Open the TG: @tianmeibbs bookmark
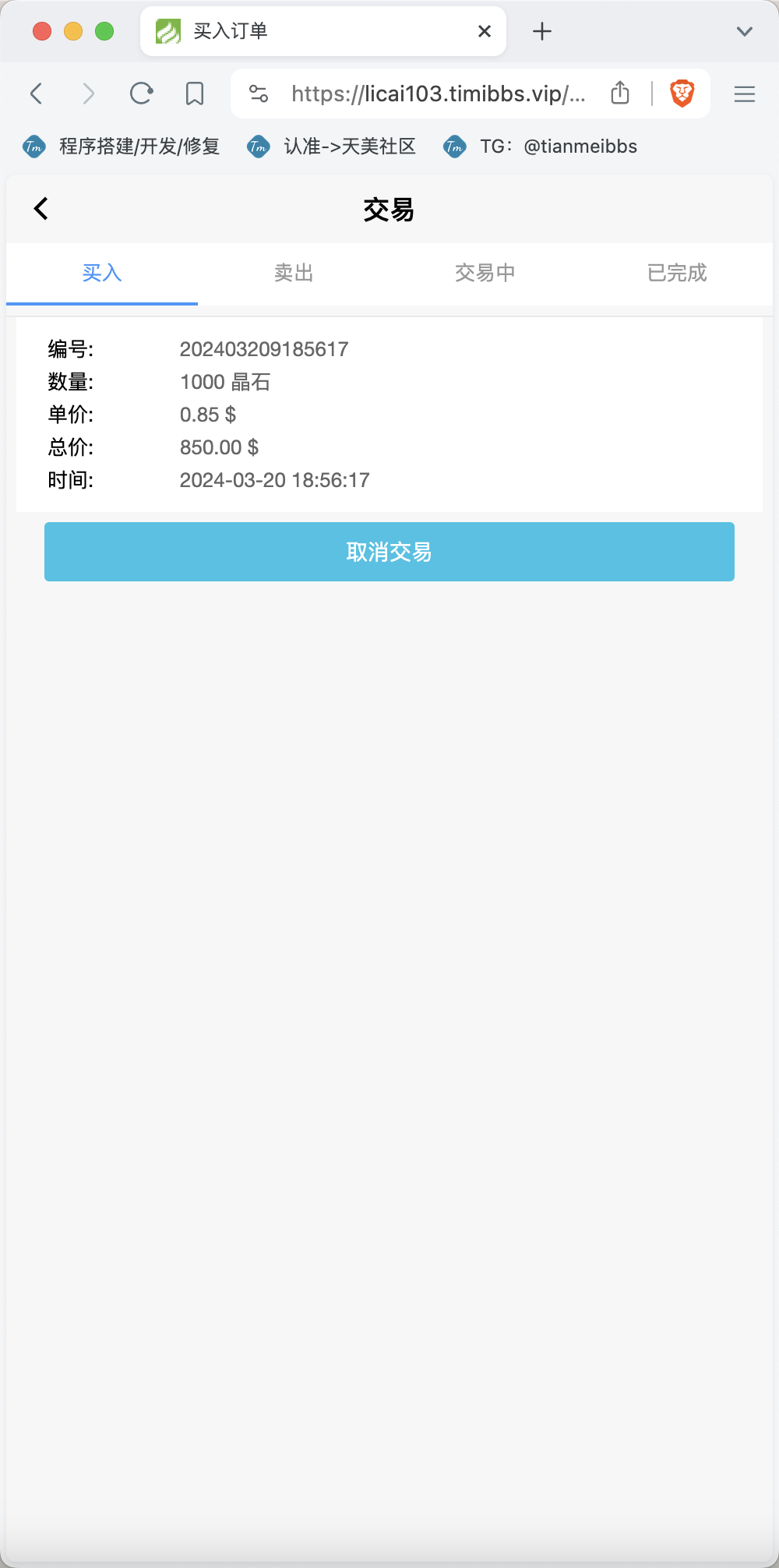Image resolution: width=779 pixels, height=1568 pixels. [541, 147]
